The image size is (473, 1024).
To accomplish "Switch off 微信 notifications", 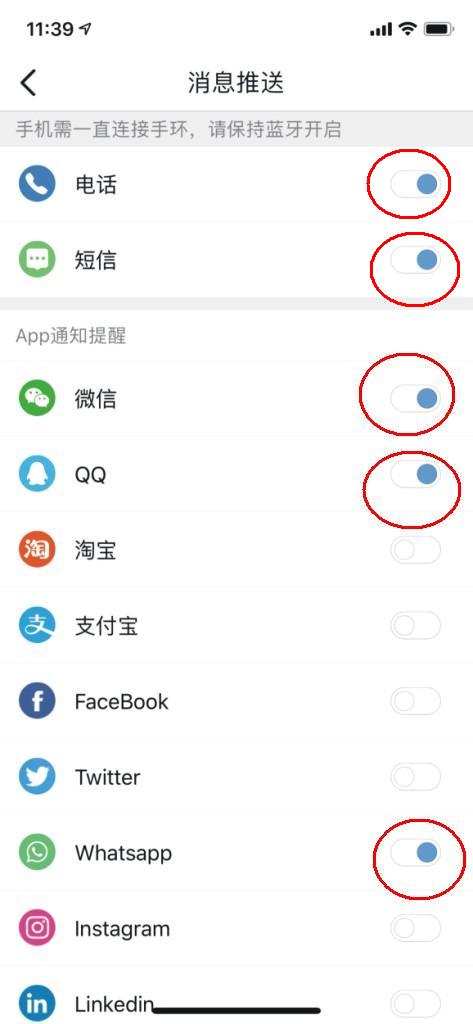I will pyautogui.click(x=416, y=398).
